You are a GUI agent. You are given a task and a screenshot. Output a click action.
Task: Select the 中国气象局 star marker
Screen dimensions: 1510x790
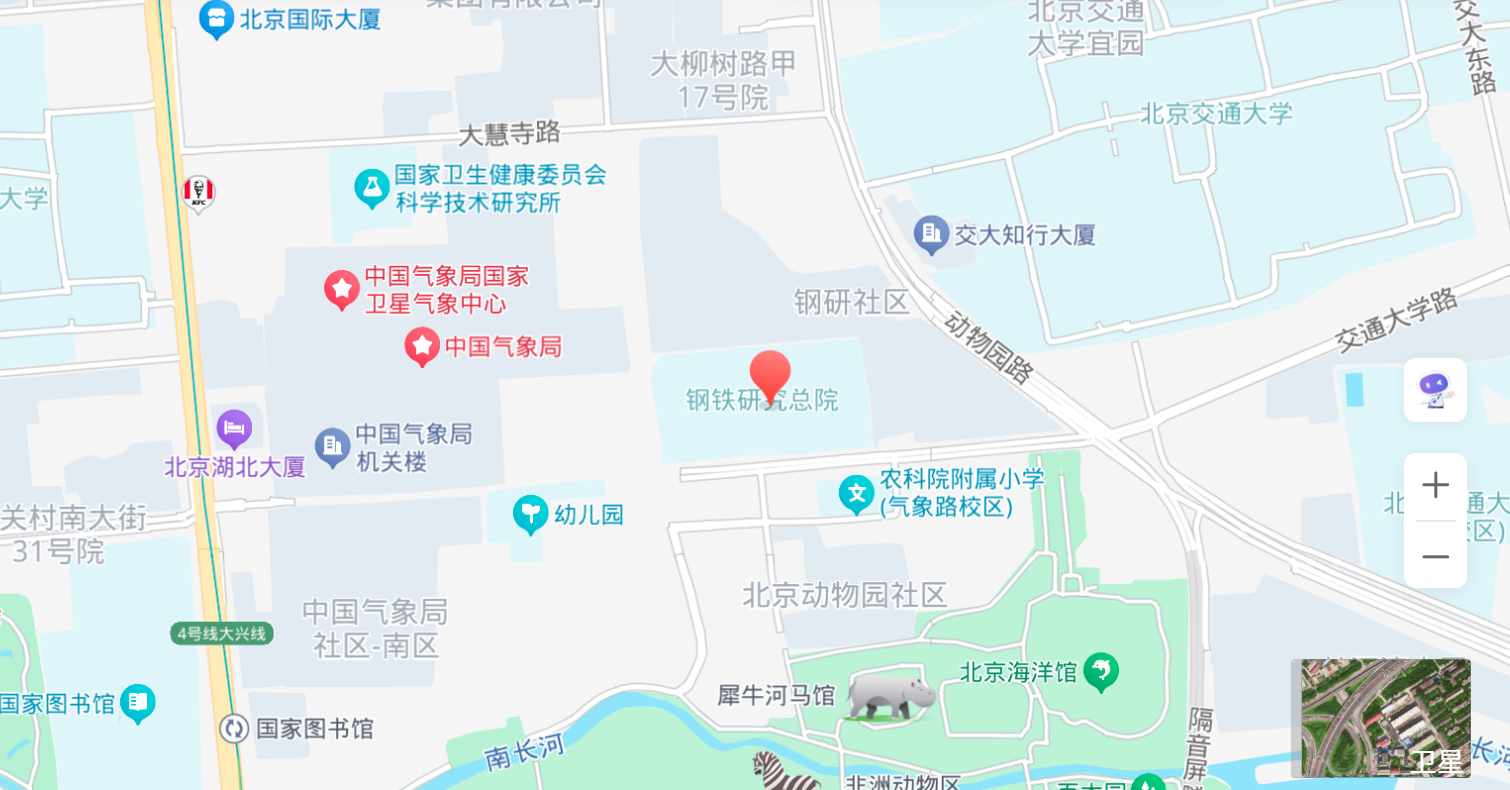point(422,346)
